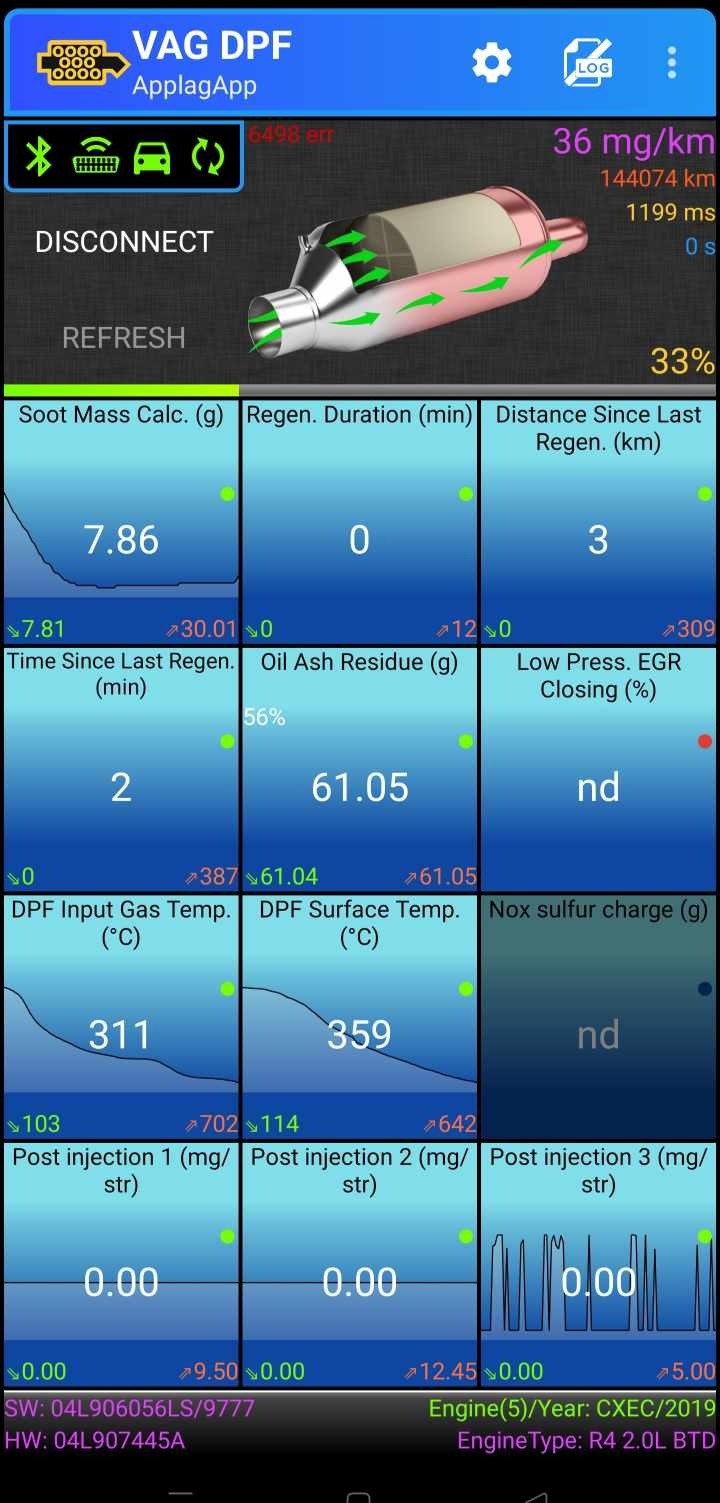
Task: Tap the REFRESH button
Action: [124, 338]
